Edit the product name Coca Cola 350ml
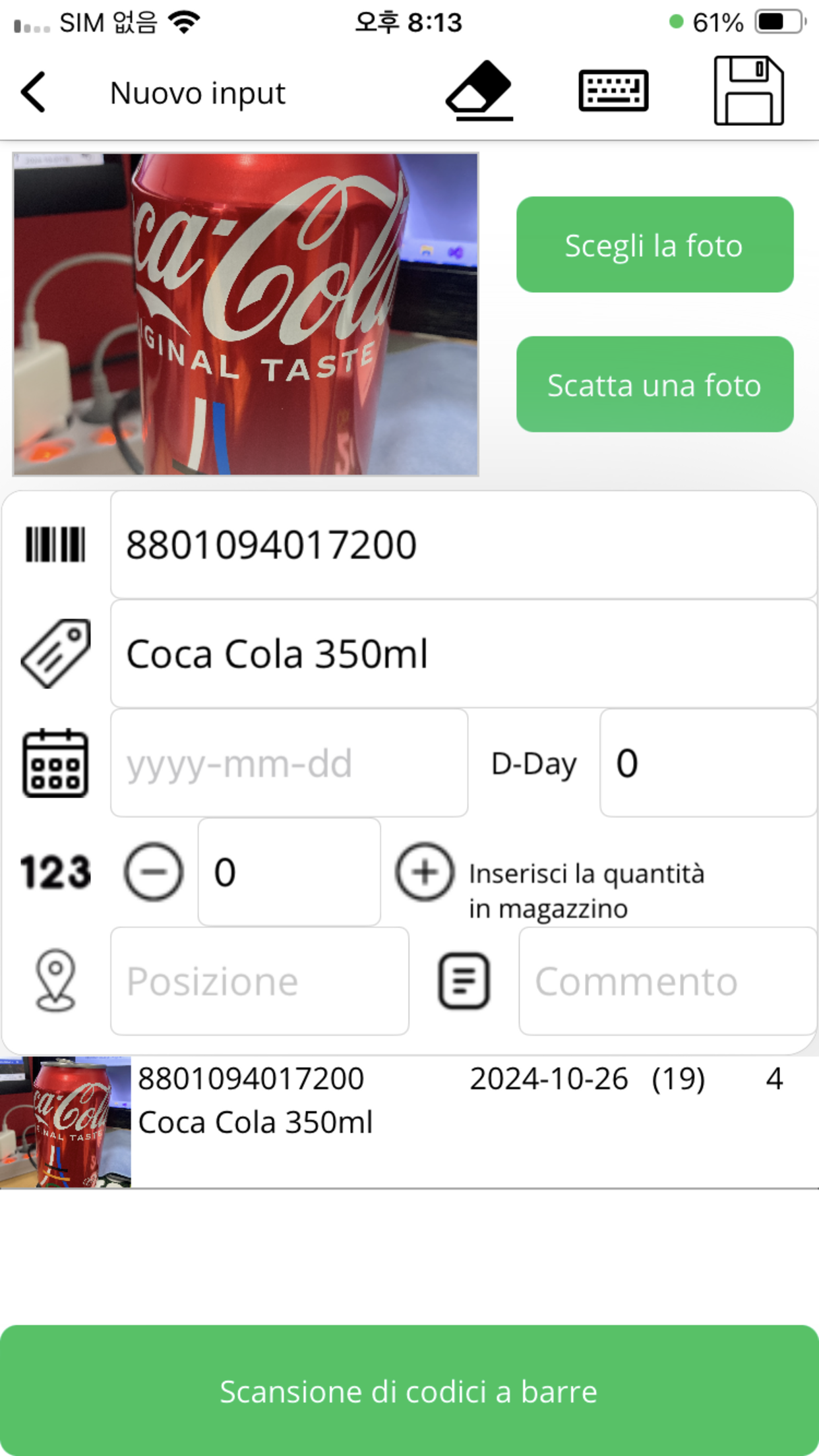This screenshot has height=1456, width=819. (464, 653)
